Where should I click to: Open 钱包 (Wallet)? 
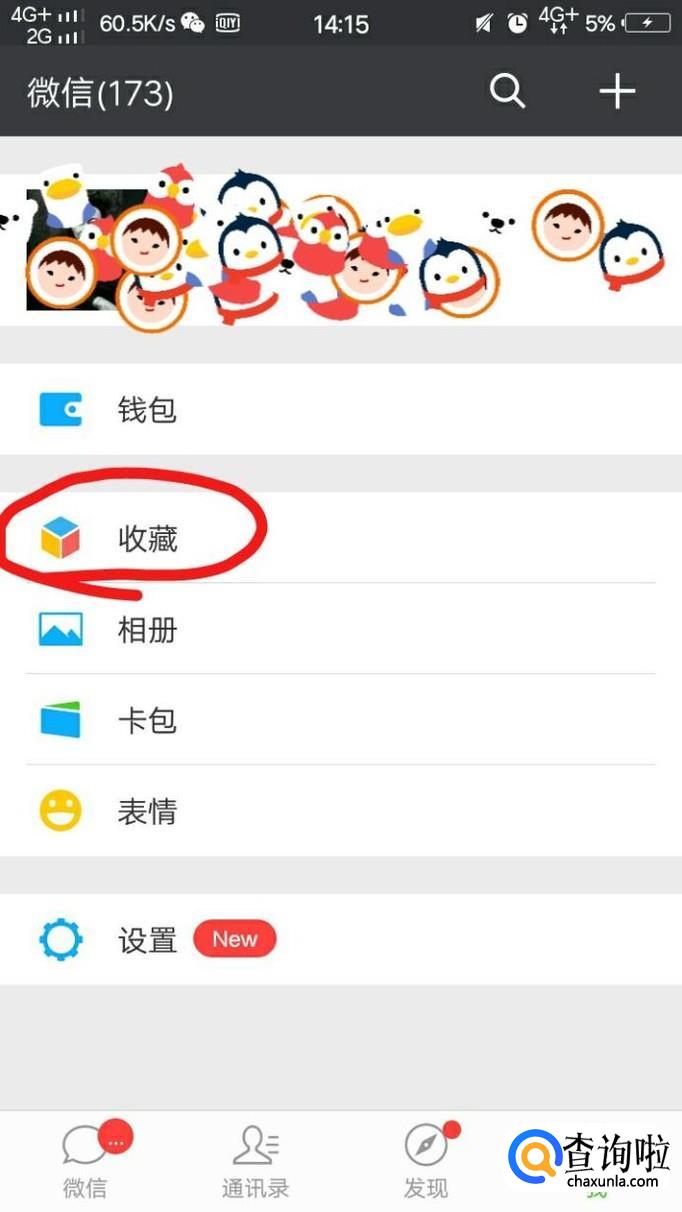coord(340,409)
